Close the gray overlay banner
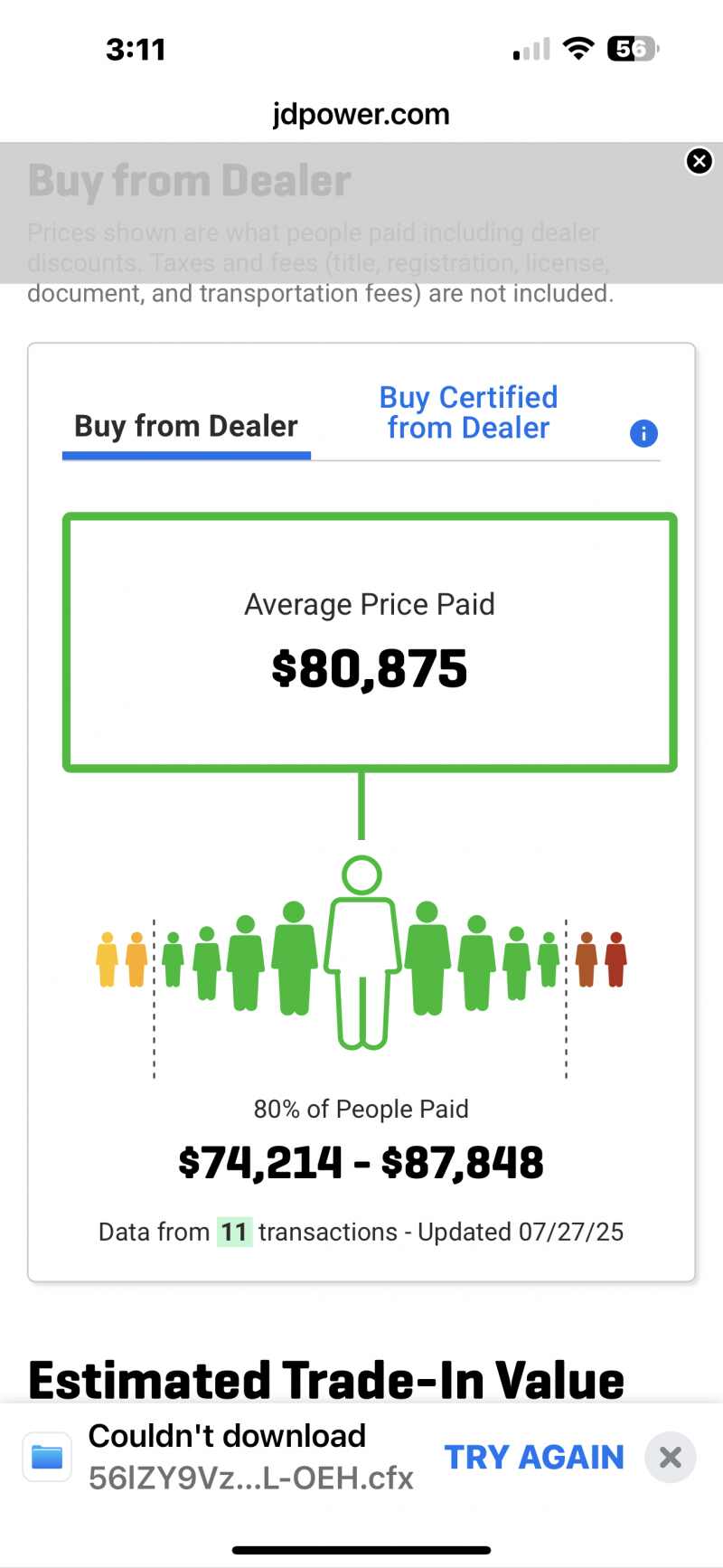The width and height of the screenshot is (723, 1568). tap(700, 161)
